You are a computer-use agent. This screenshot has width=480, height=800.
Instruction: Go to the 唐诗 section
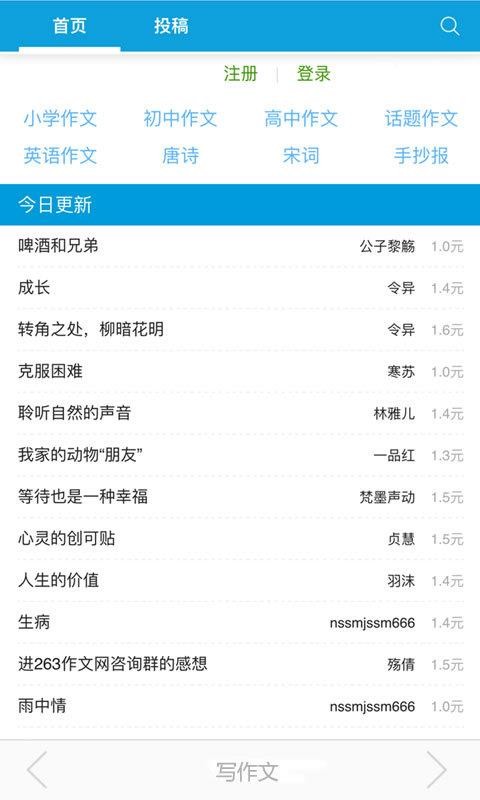(x=180, y=156)
